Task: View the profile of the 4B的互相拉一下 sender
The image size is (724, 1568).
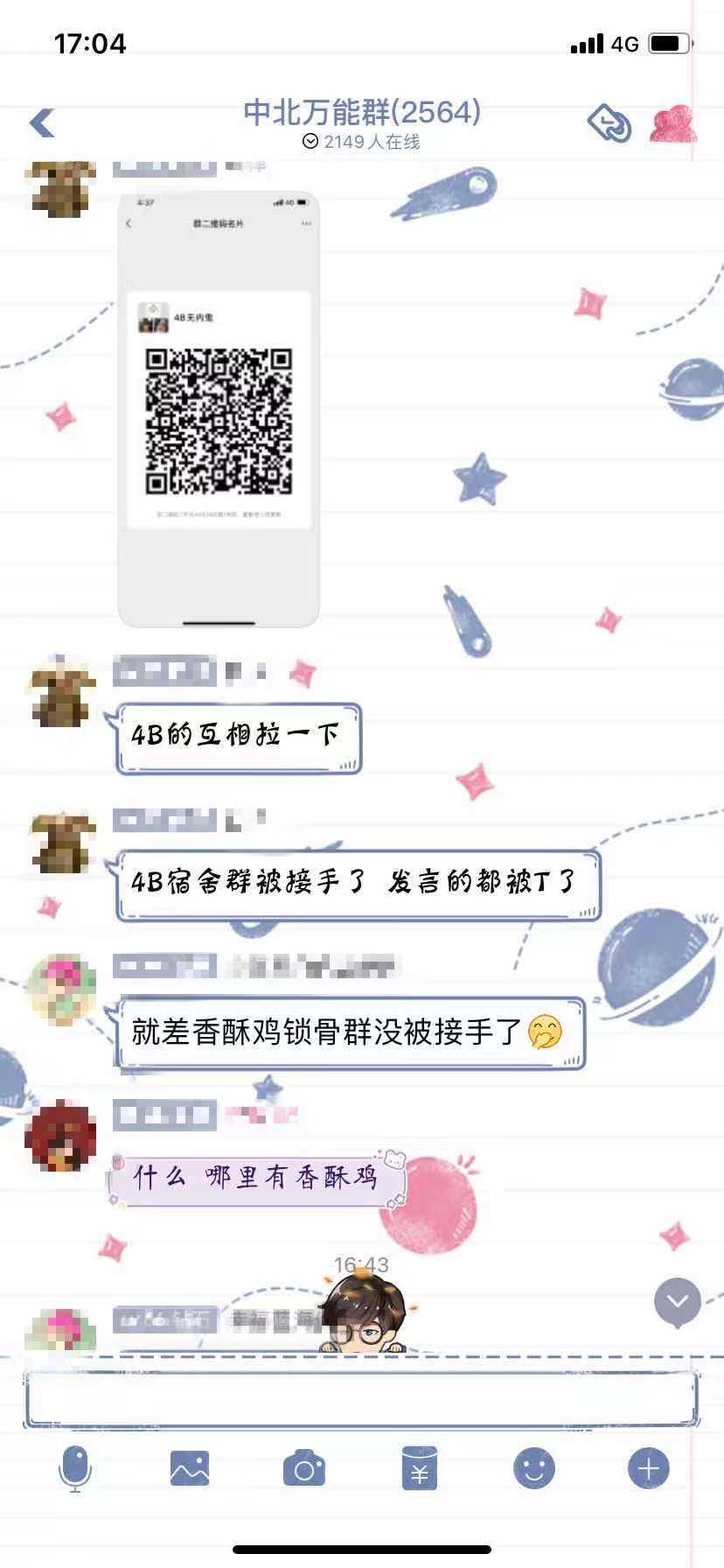Action: point(61,691)
